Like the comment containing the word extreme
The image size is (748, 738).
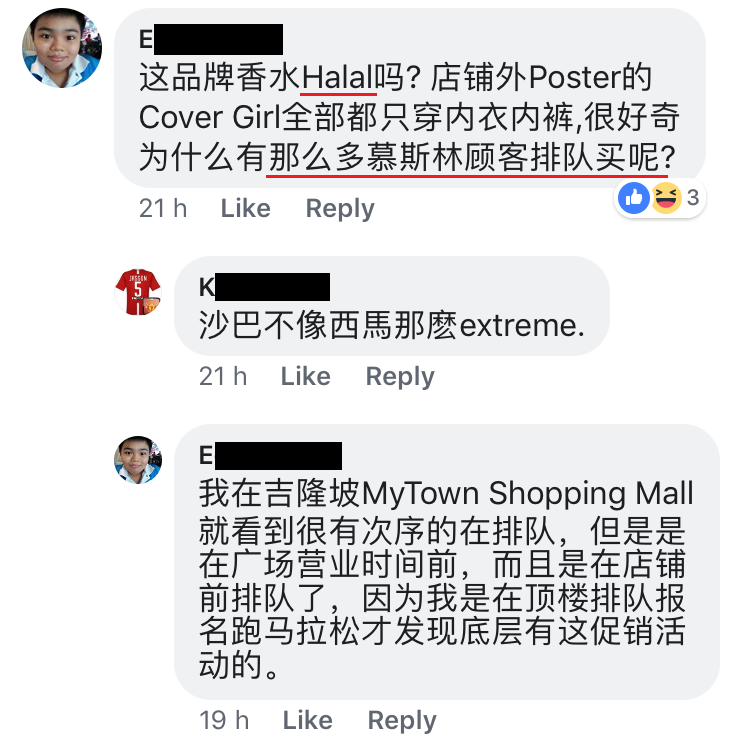(305, 376)
